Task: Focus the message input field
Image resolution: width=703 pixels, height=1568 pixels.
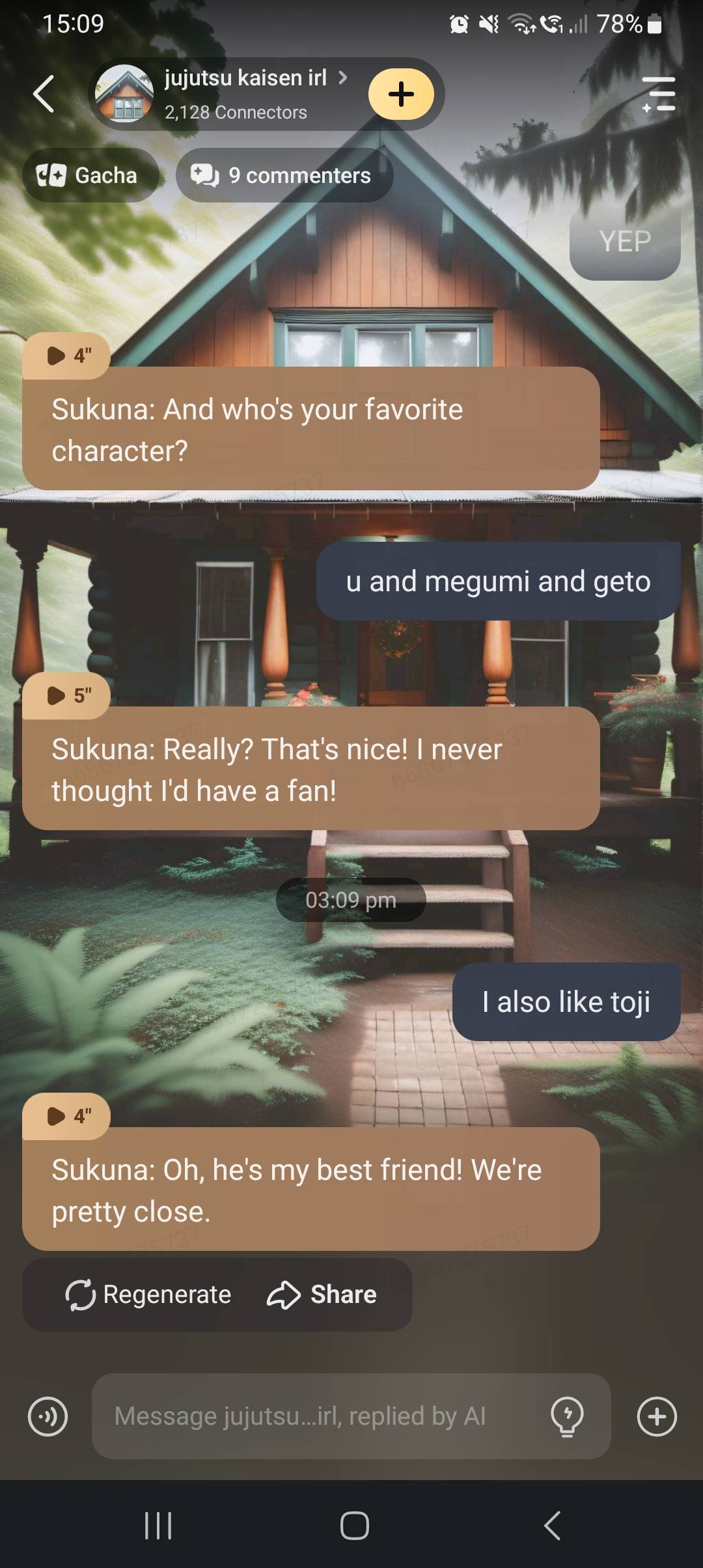Action: (x=312, y=1416)
